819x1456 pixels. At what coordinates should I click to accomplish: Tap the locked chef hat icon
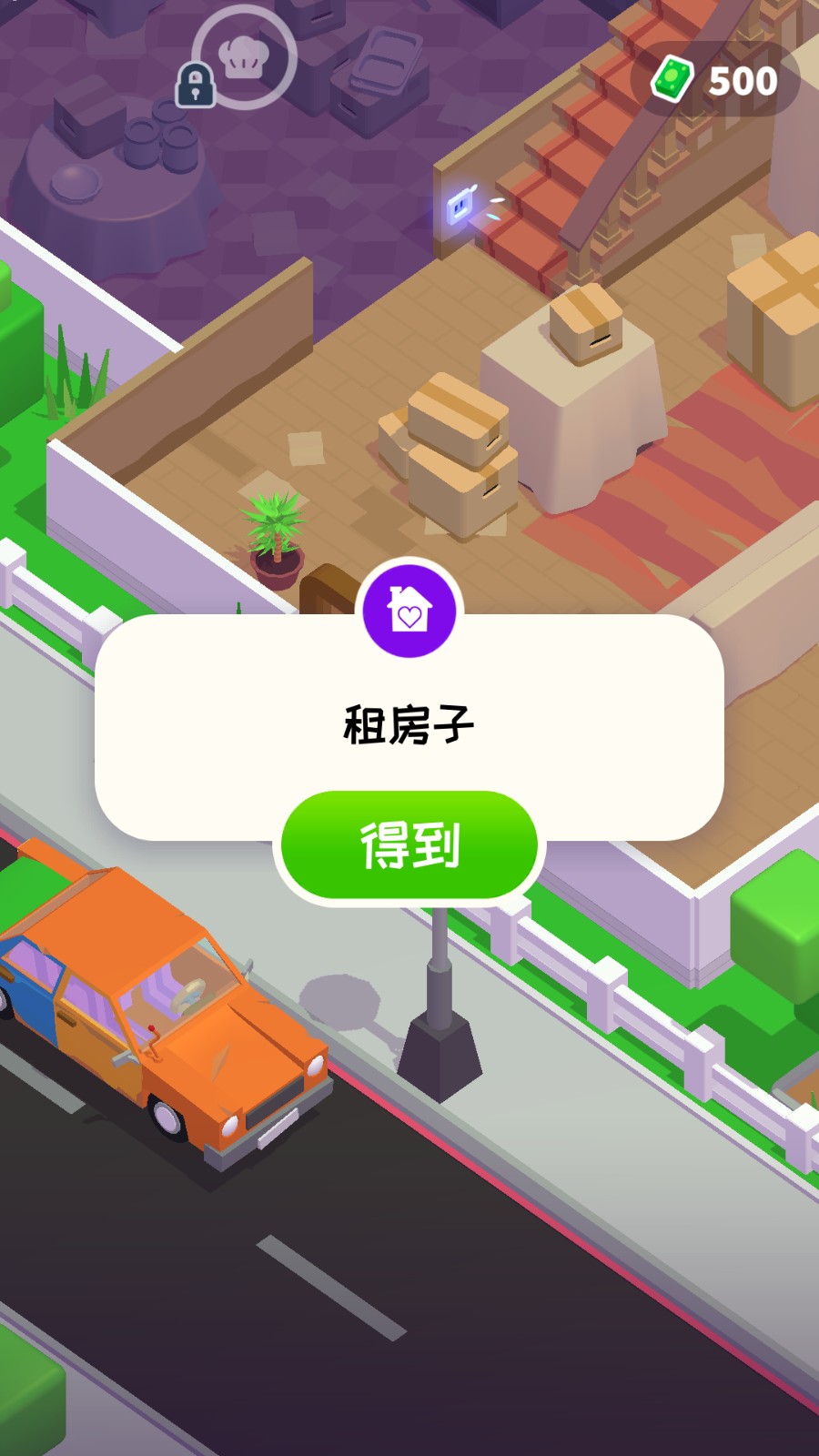pyautogui.click(x=244, y=57)
